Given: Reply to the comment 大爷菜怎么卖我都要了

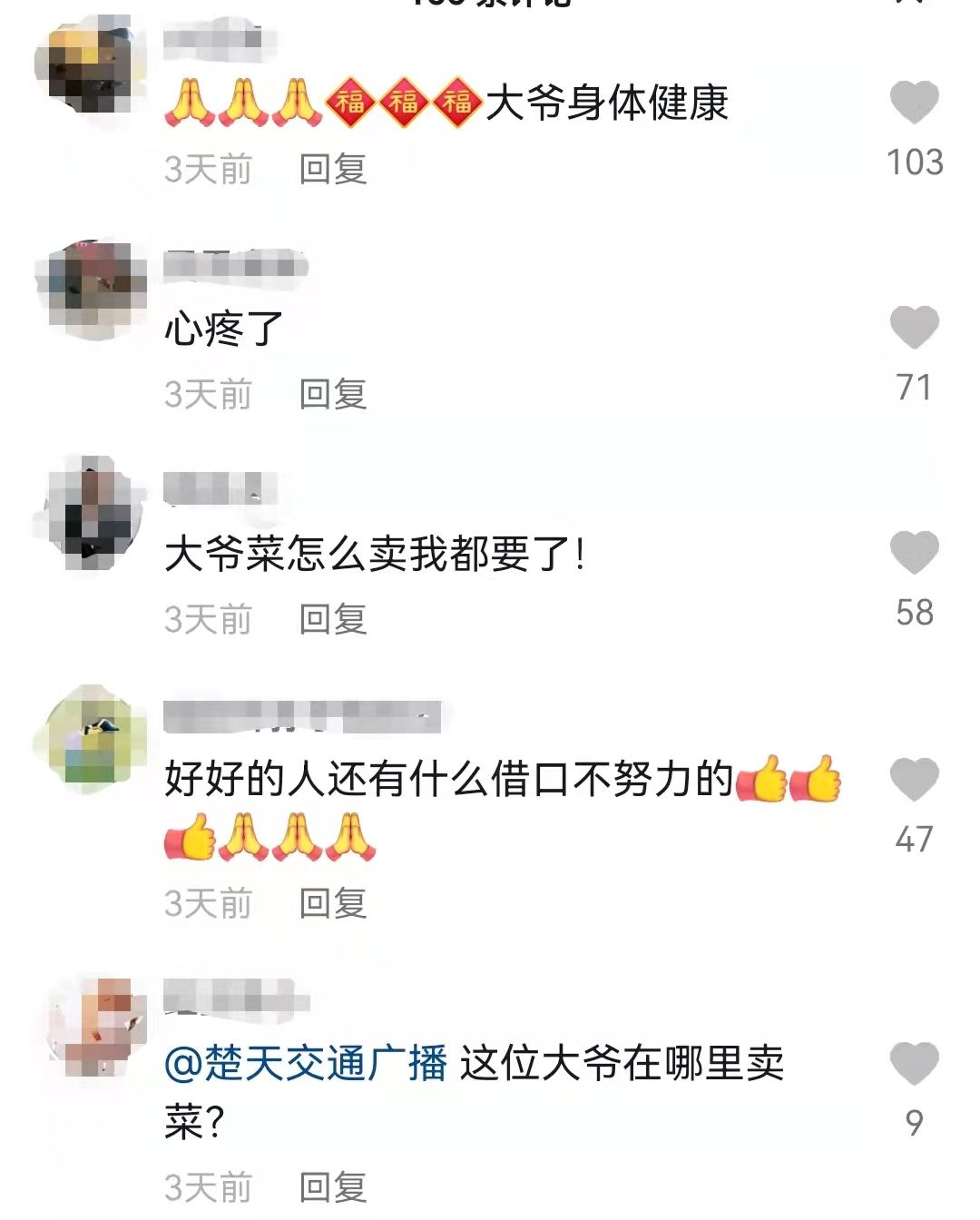Looking at the screenshot, I should click(x=332, y=619).
